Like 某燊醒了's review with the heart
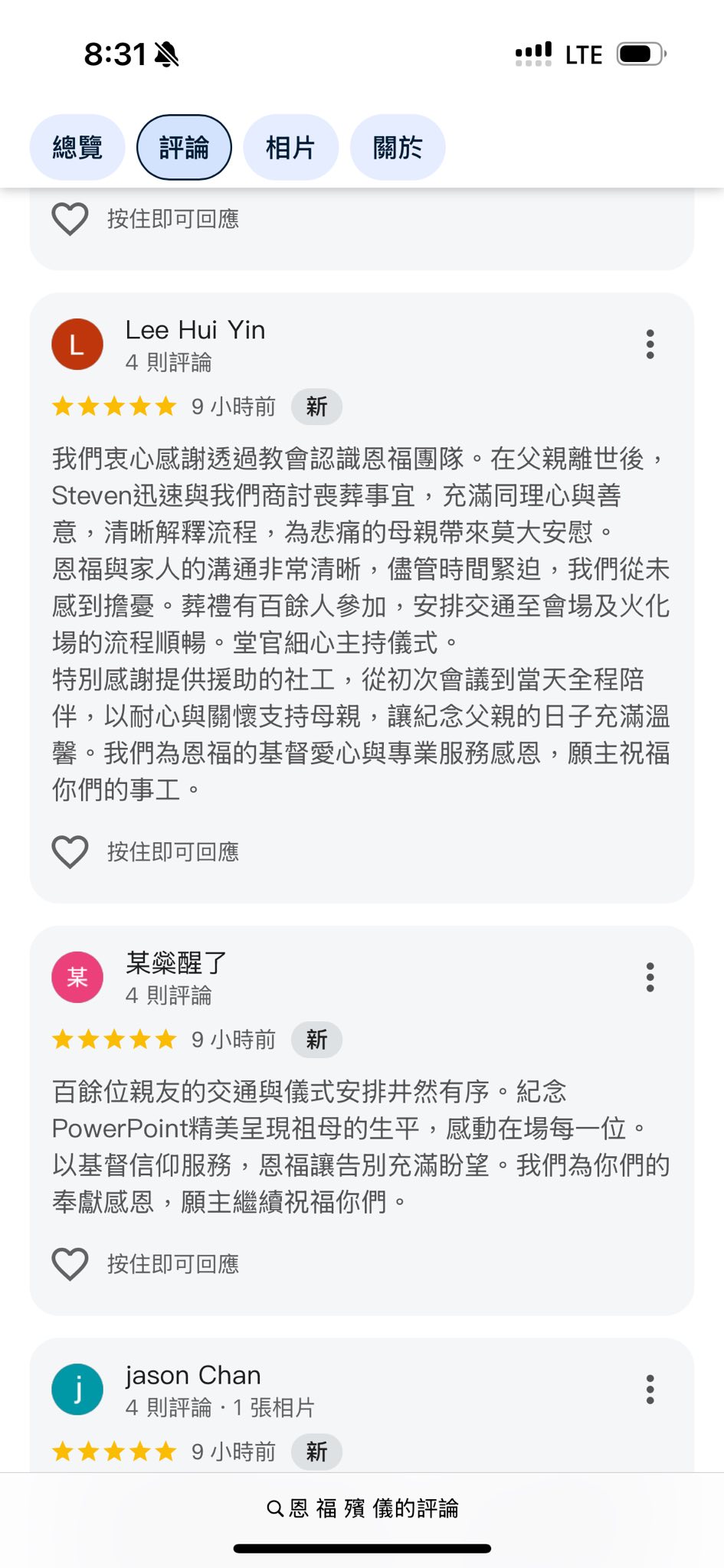This screenshot has width=724, height=1568. point(70,1263)
